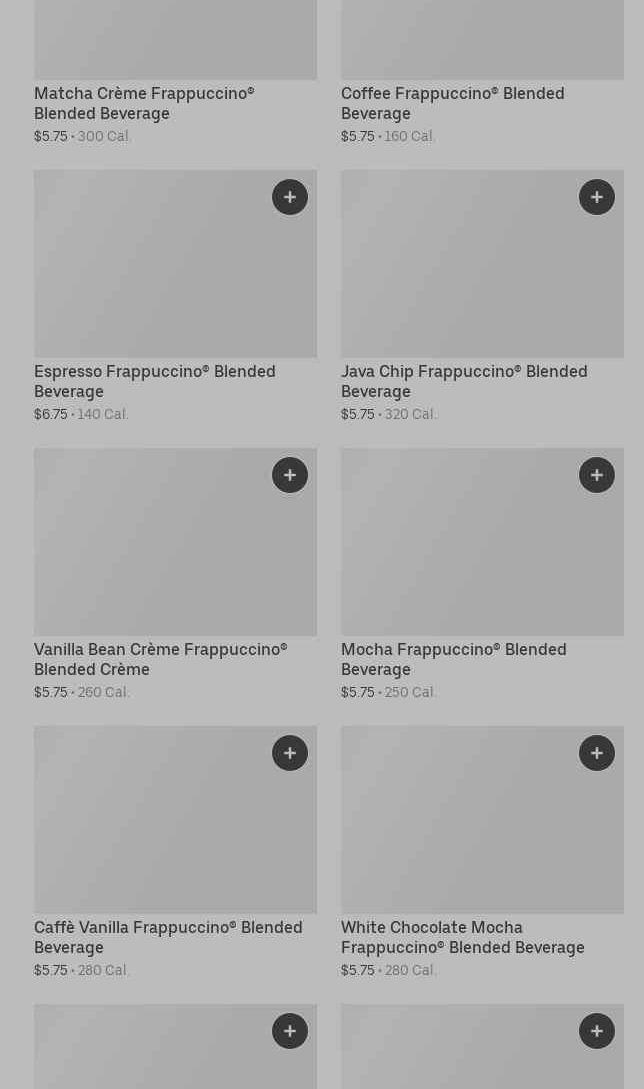
Task: Open White Chocolate Mocha Frappuccino details
Action: [482, 851]
